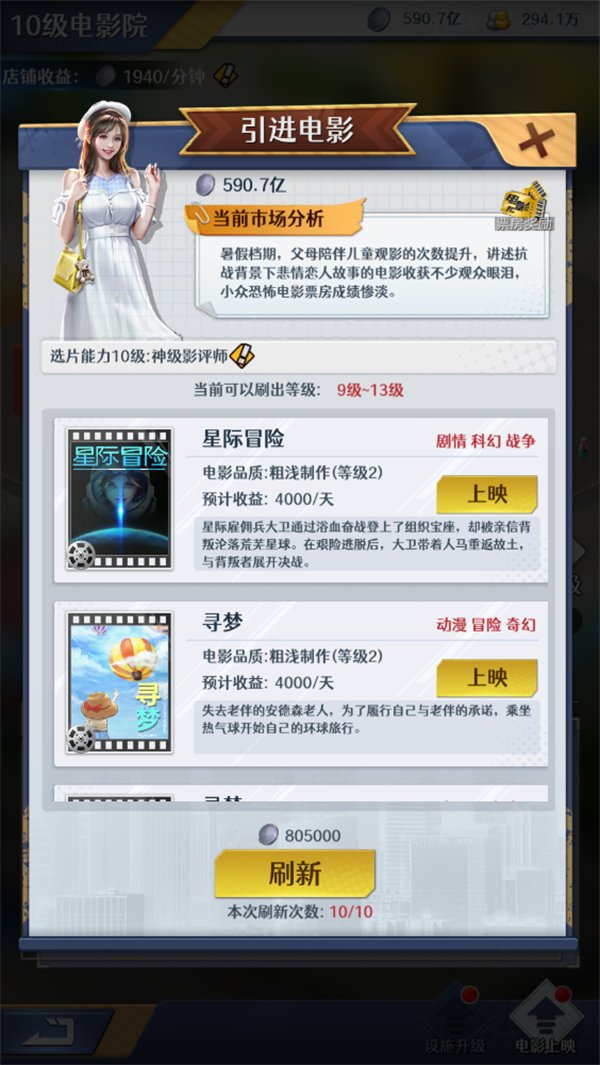Tap the upgrade icon beside 神级影评师
Image resolution: width=600 pixels, height=1065 pixels.
[x=243, y=356]
